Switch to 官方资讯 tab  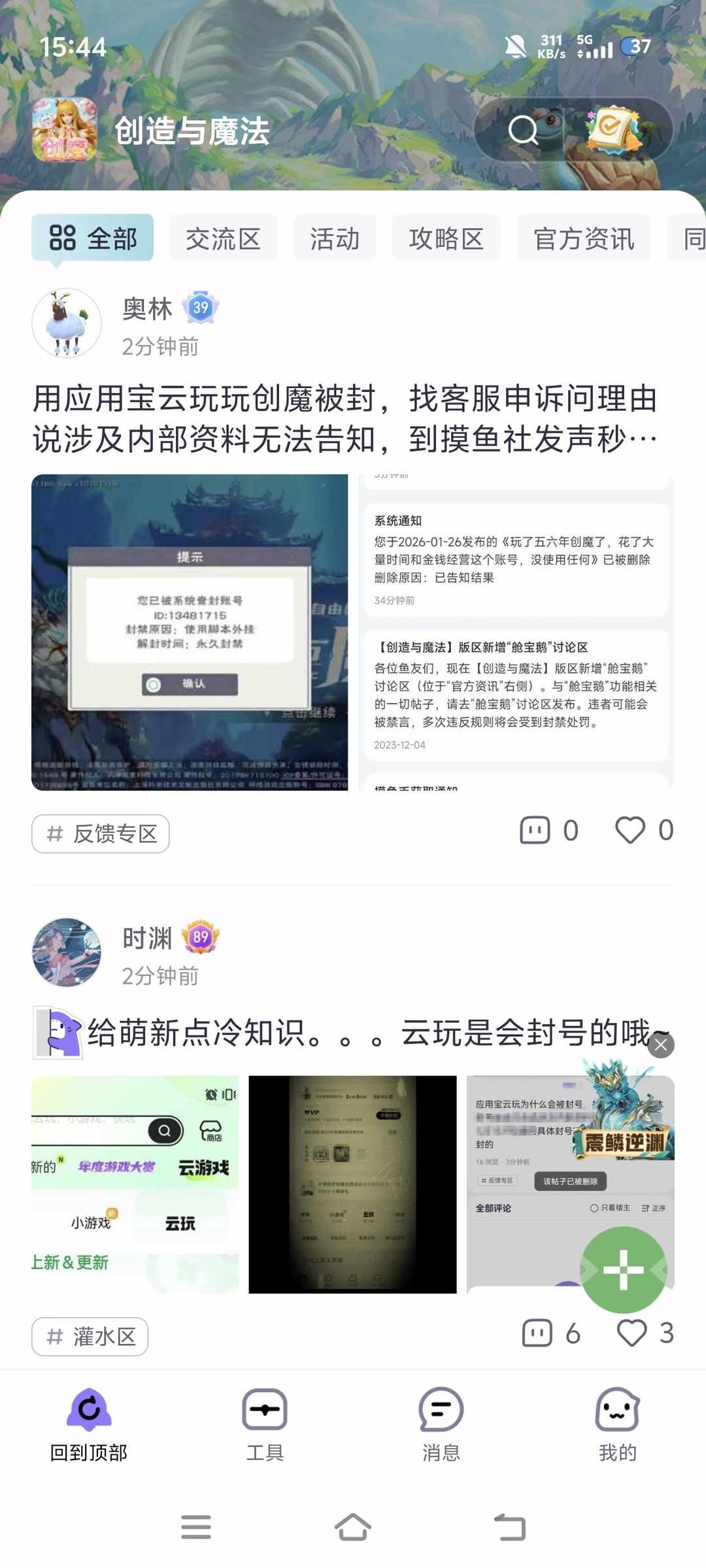[x=584, y=238]
